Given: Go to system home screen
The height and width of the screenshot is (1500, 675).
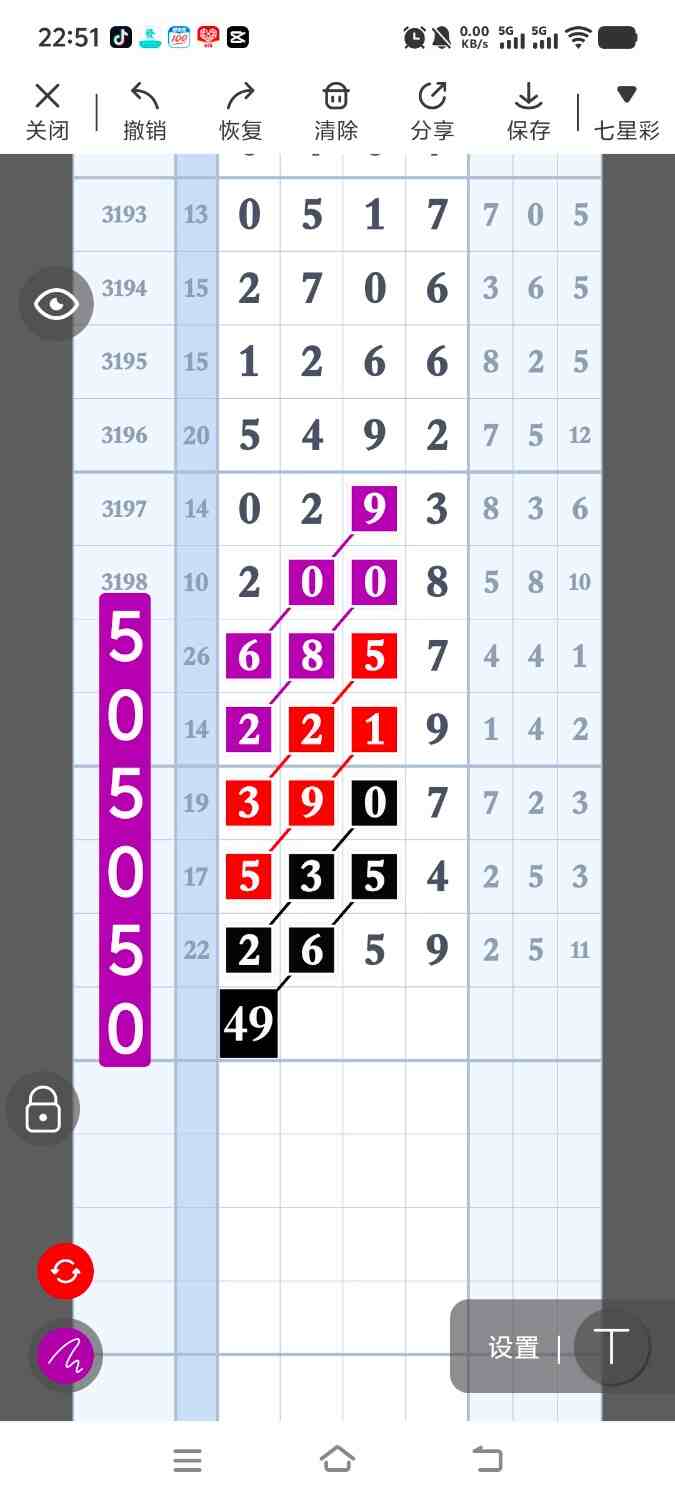Looking at the screenshot, I should click(337, 1460).
